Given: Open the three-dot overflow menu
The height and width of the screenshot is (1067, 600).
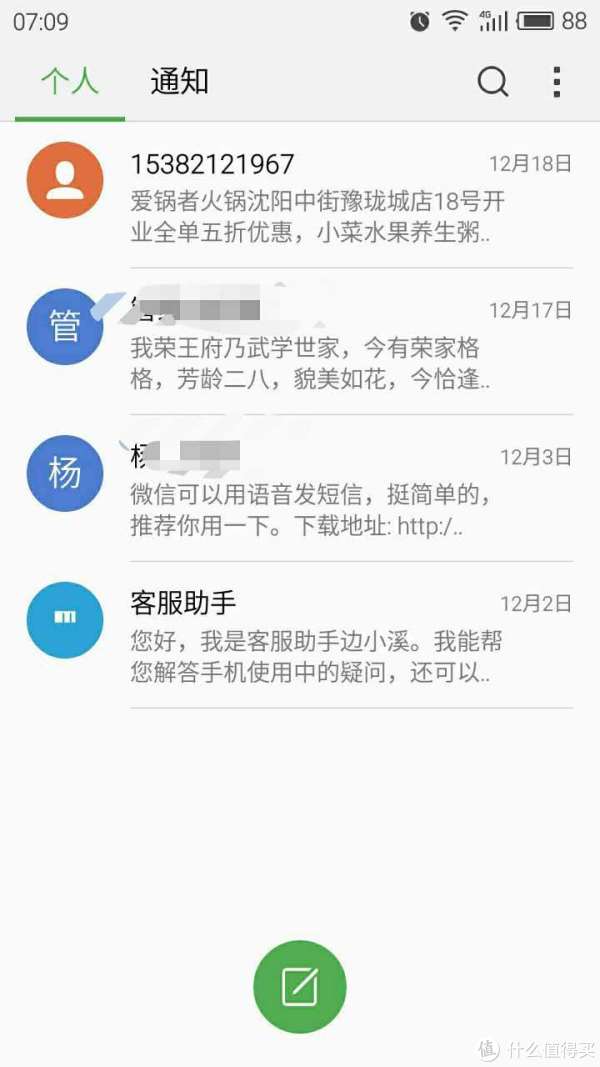Looking at the screenshot, I should (556, 82).
